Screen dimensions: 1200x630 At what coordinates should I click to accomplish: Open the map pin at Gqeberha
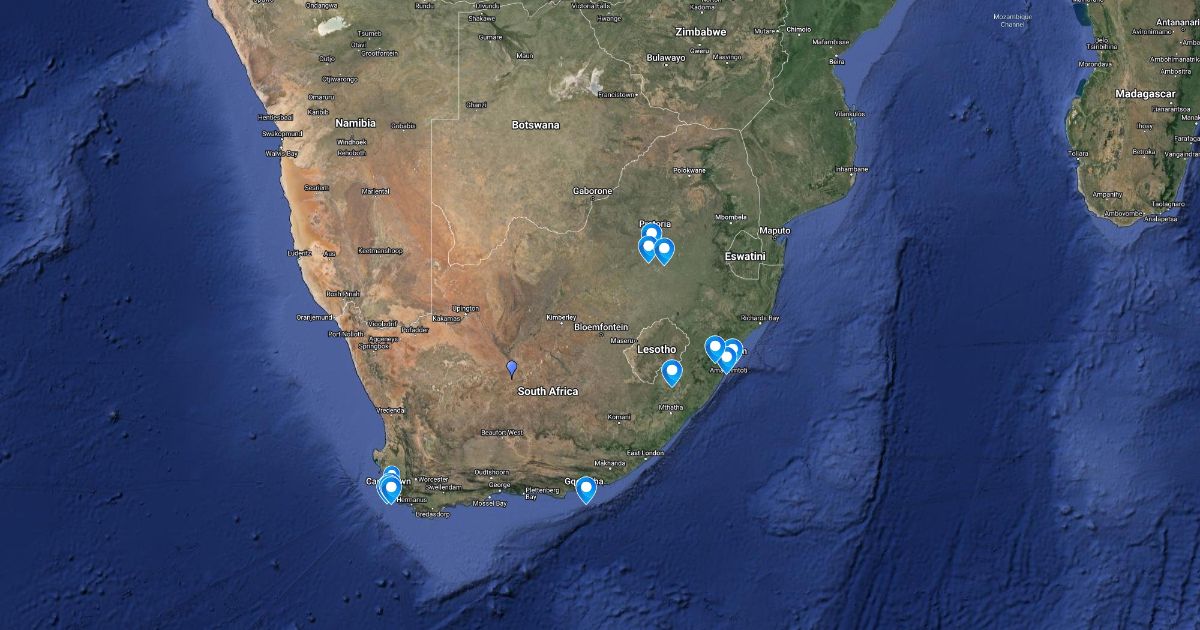pyautogui.click(x=586, y=489)
